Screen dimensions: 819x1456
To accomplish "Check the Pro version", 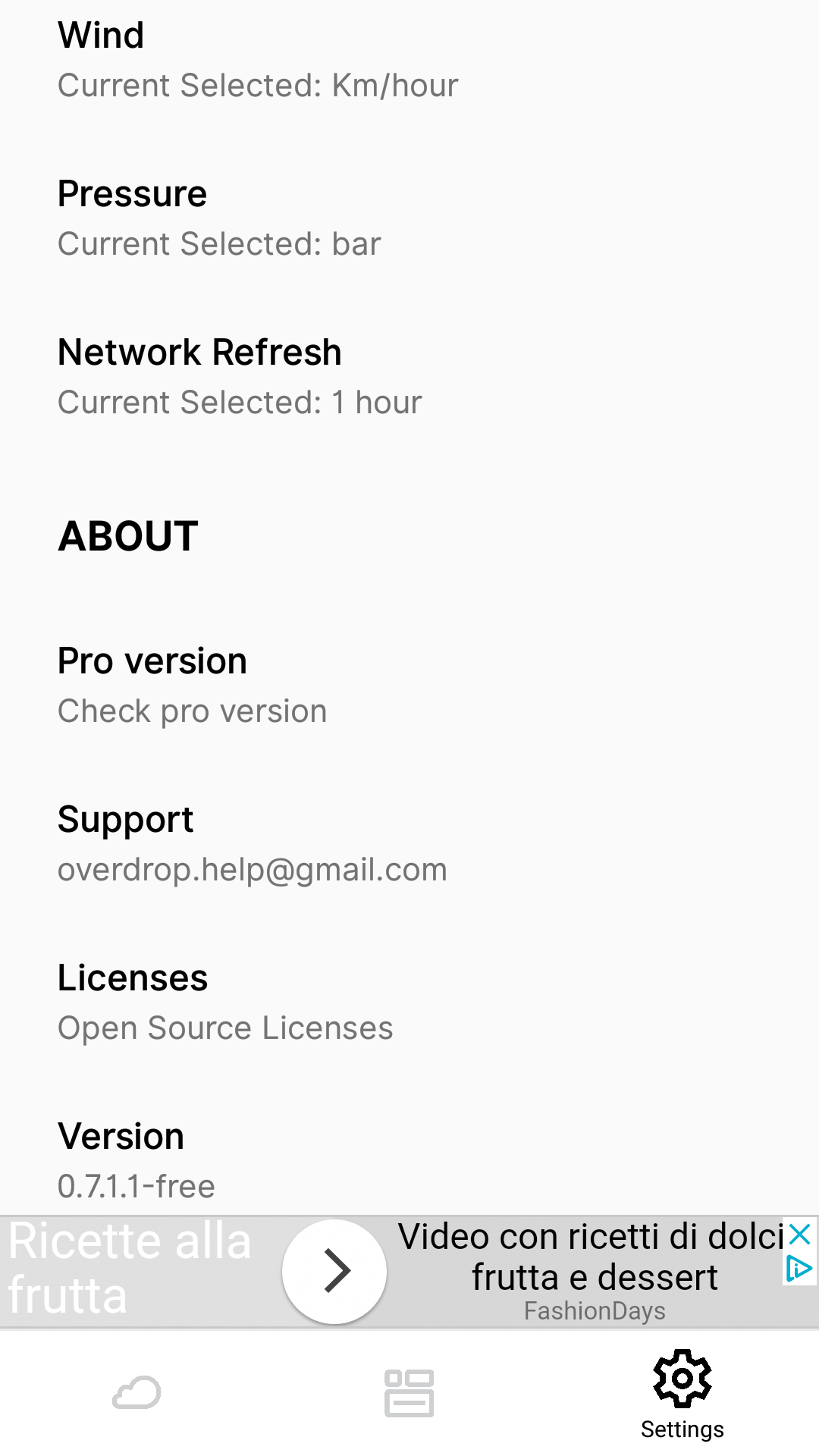I will 409,686.
